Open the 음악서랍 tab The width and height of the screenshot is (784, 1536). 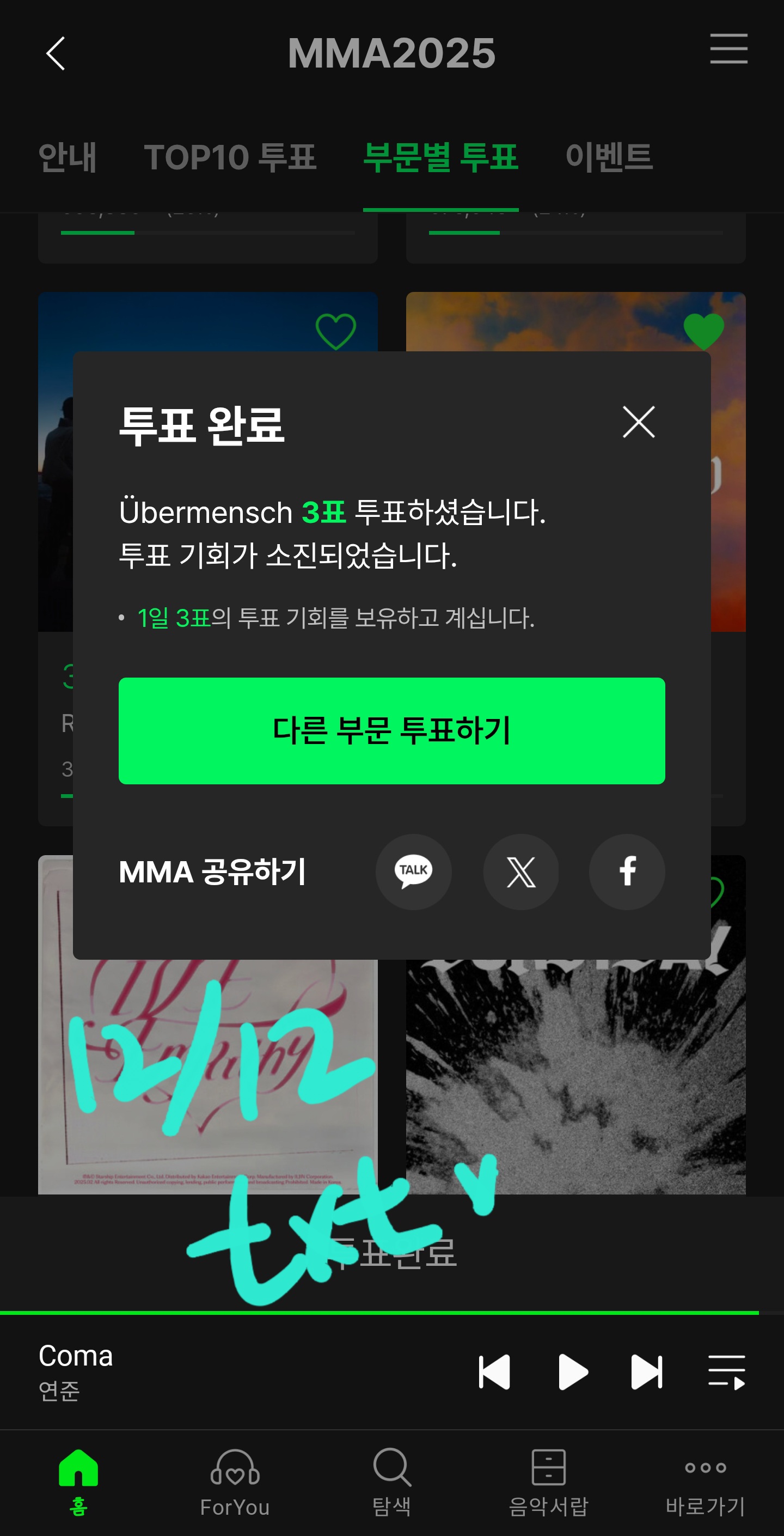(548, 1481)
